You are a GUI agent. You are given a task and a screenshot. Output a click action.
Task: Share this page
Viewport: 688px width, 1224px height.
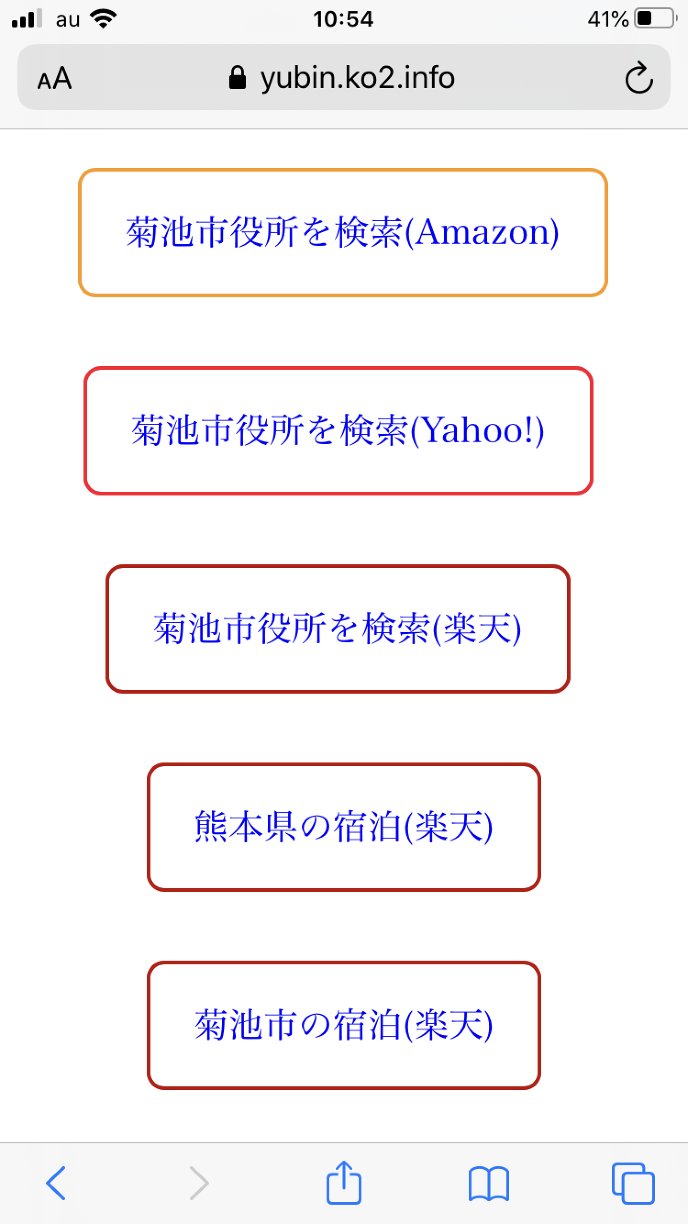tap(343, 1182)
